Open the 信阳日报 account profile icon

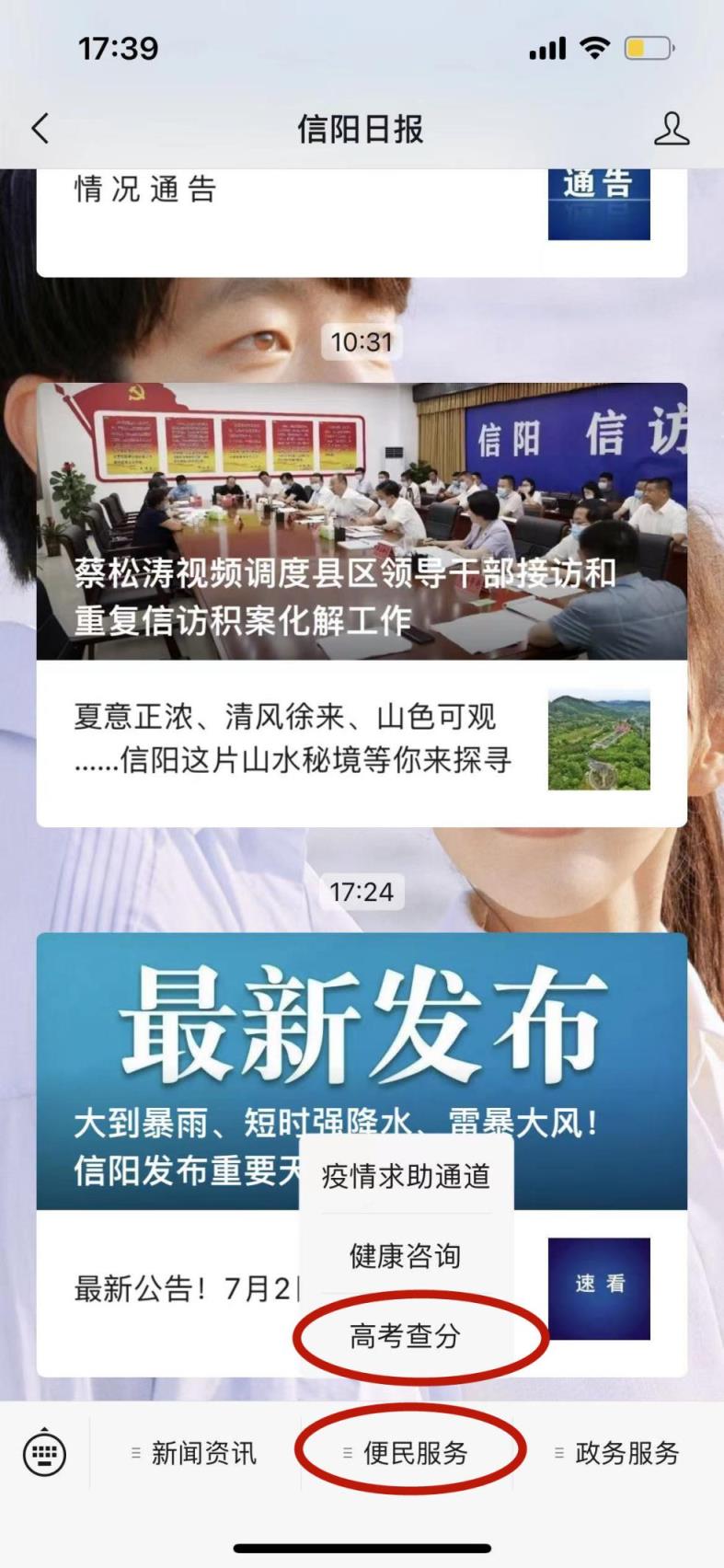pos(672,129)
